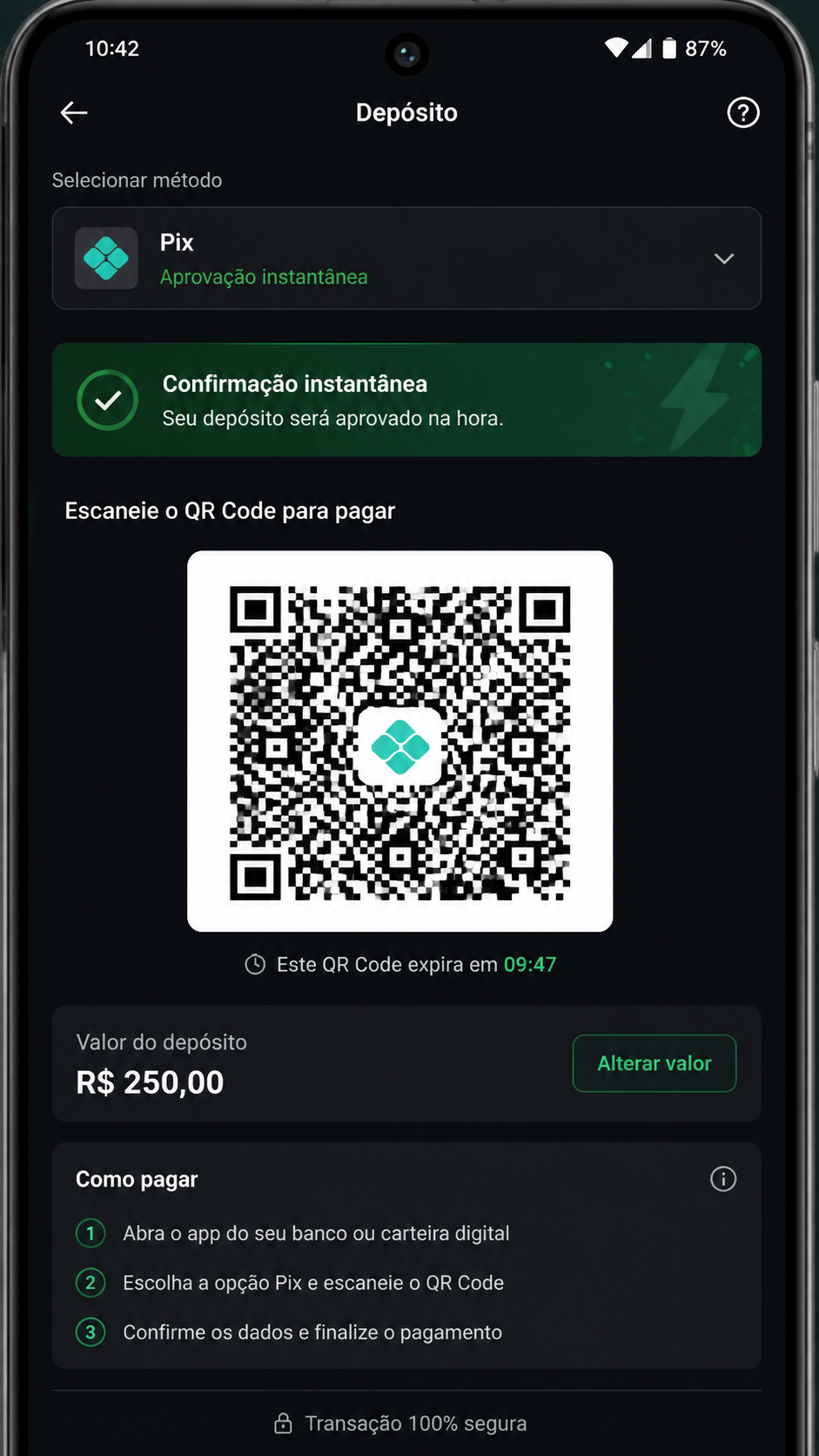
Task: Tap the Alterar valor button
Action: tap(655, 1063)
